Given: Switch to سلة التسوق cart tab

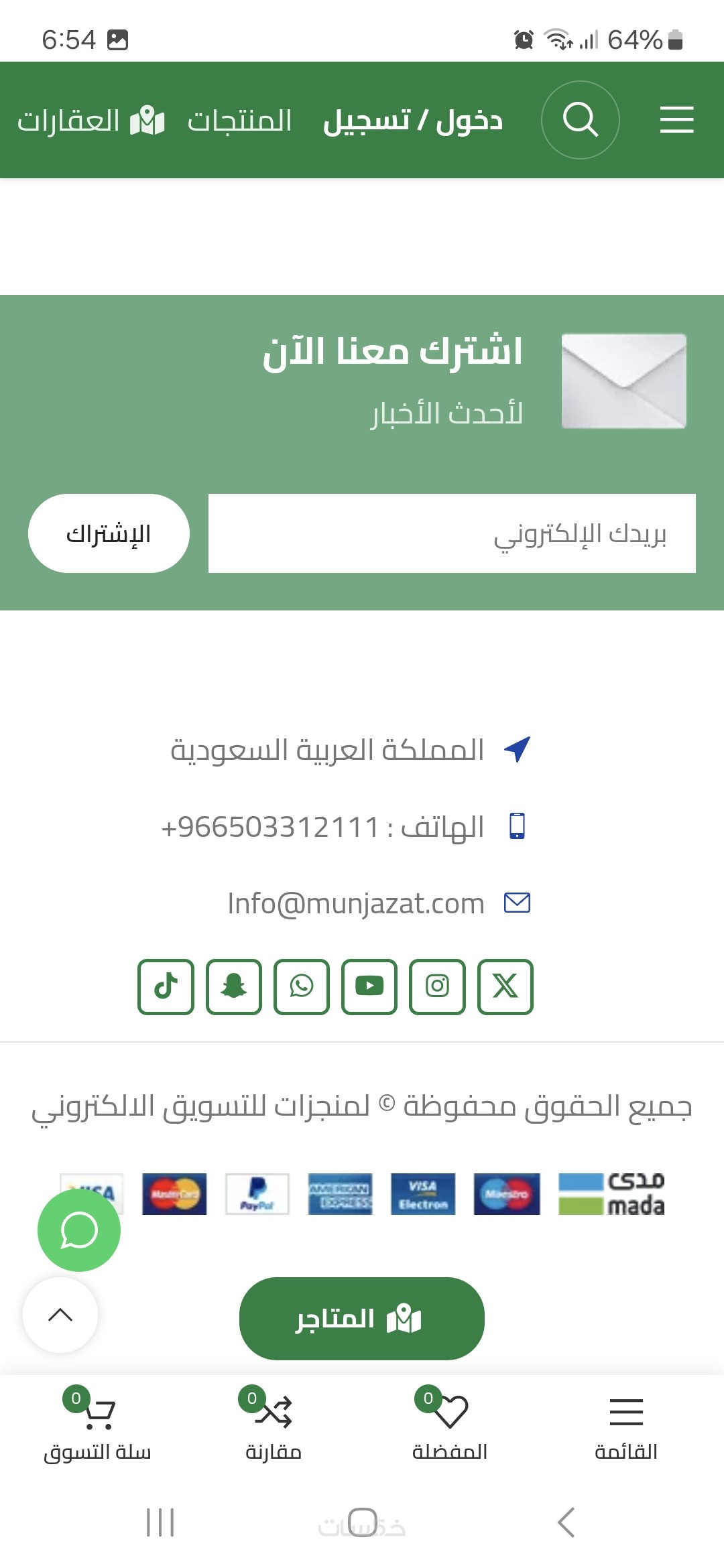Looking at the screenshot, I should coord(97,1425).
